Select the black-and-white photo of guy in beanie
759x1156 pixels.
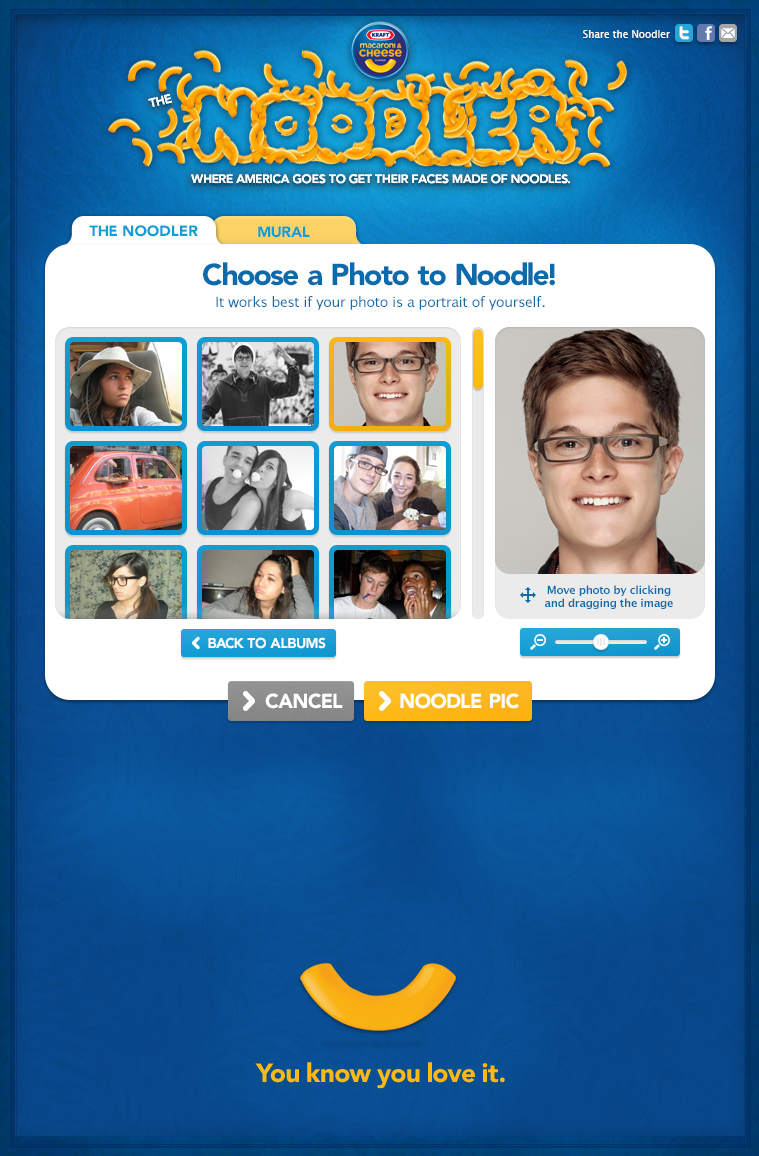[x=258, y=385]
